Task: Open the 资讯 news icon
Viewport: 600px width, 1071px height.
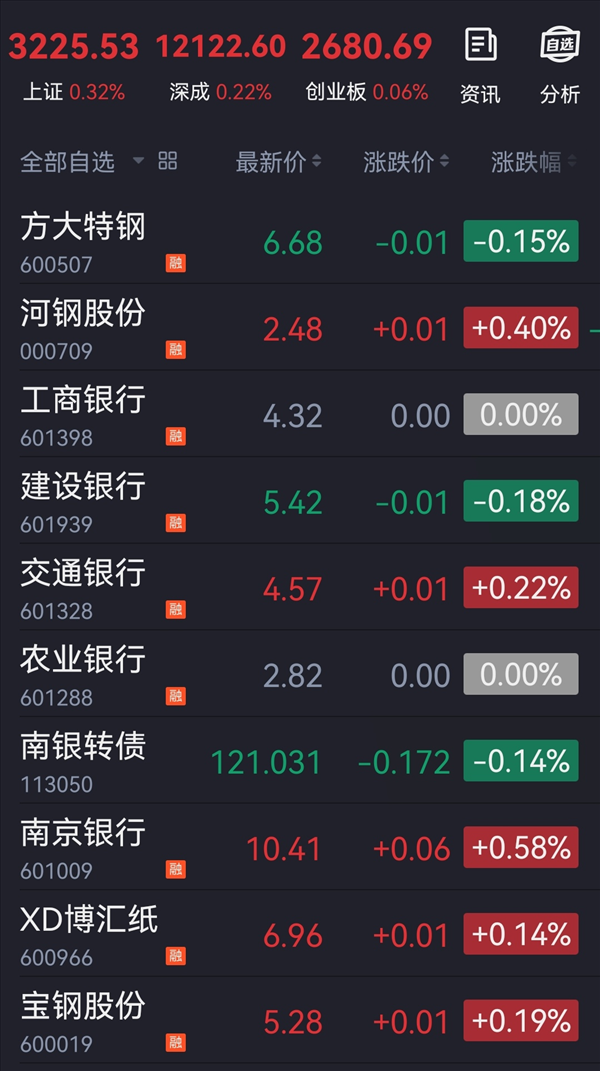Action: click(x=480, y=66)
